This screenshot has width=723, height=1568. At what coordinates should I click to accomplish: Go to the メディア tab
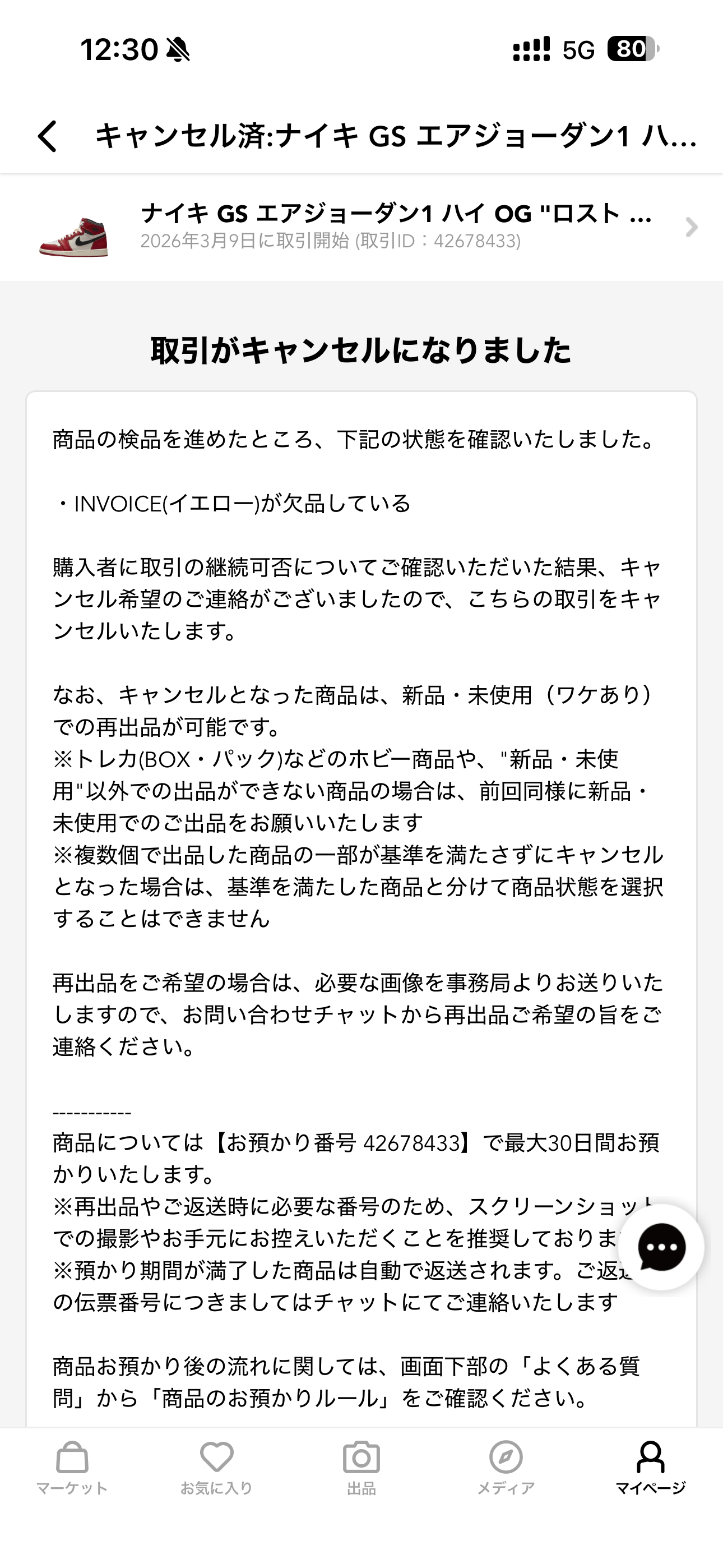pyautogui.click(x=506, y=1468)
